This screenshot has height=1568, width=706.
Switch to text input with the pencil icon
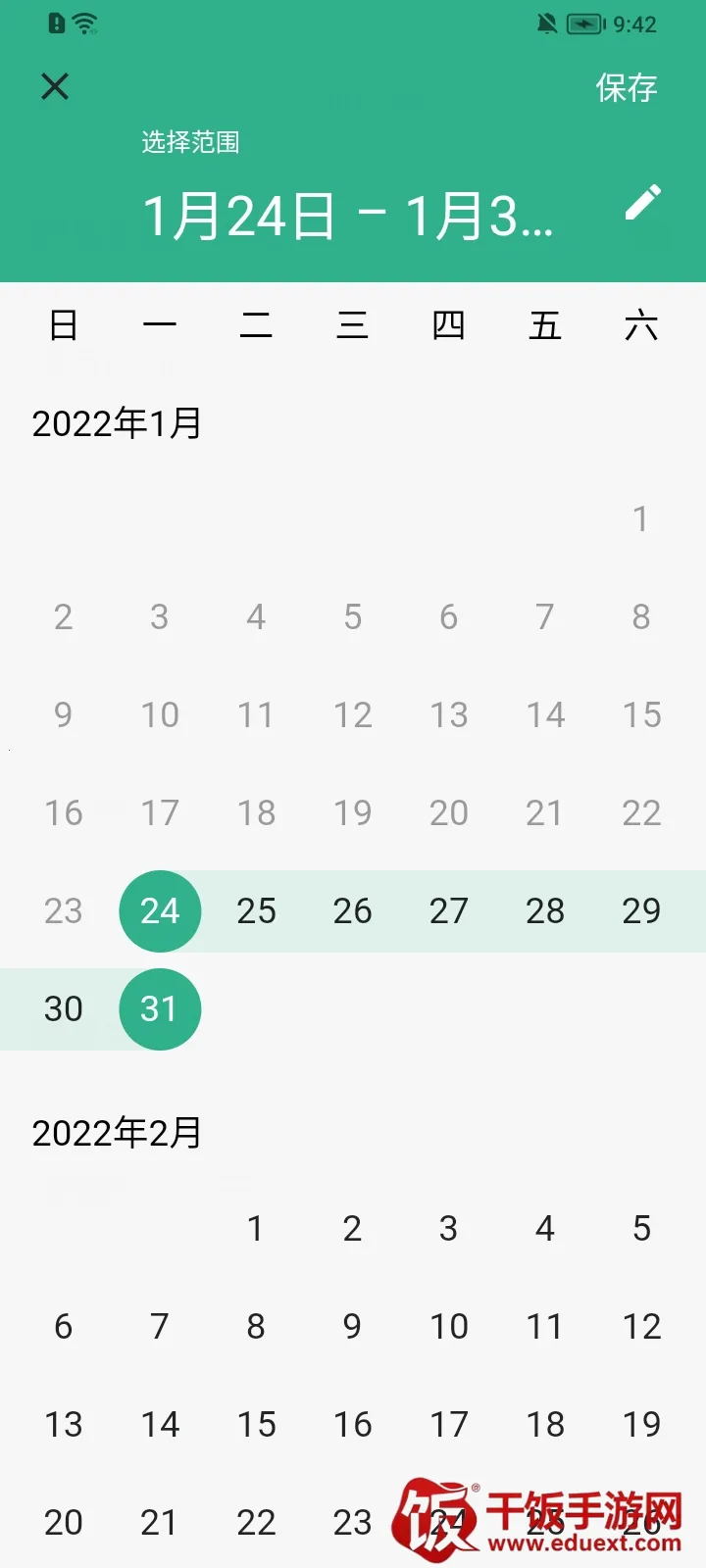[x=643, y=203]
